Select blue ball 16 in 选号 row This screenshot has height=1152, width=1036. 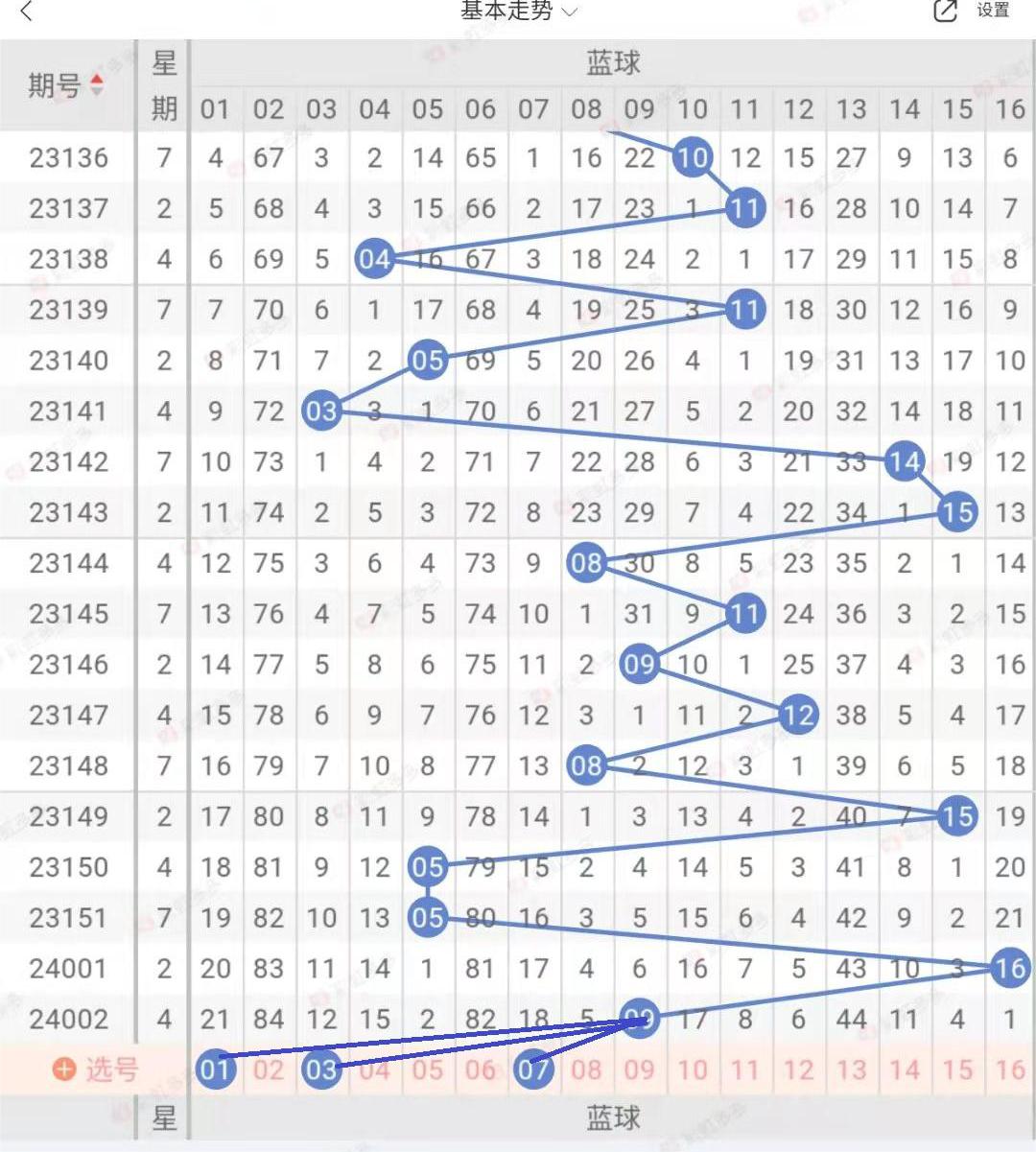click(1009, 1070)
